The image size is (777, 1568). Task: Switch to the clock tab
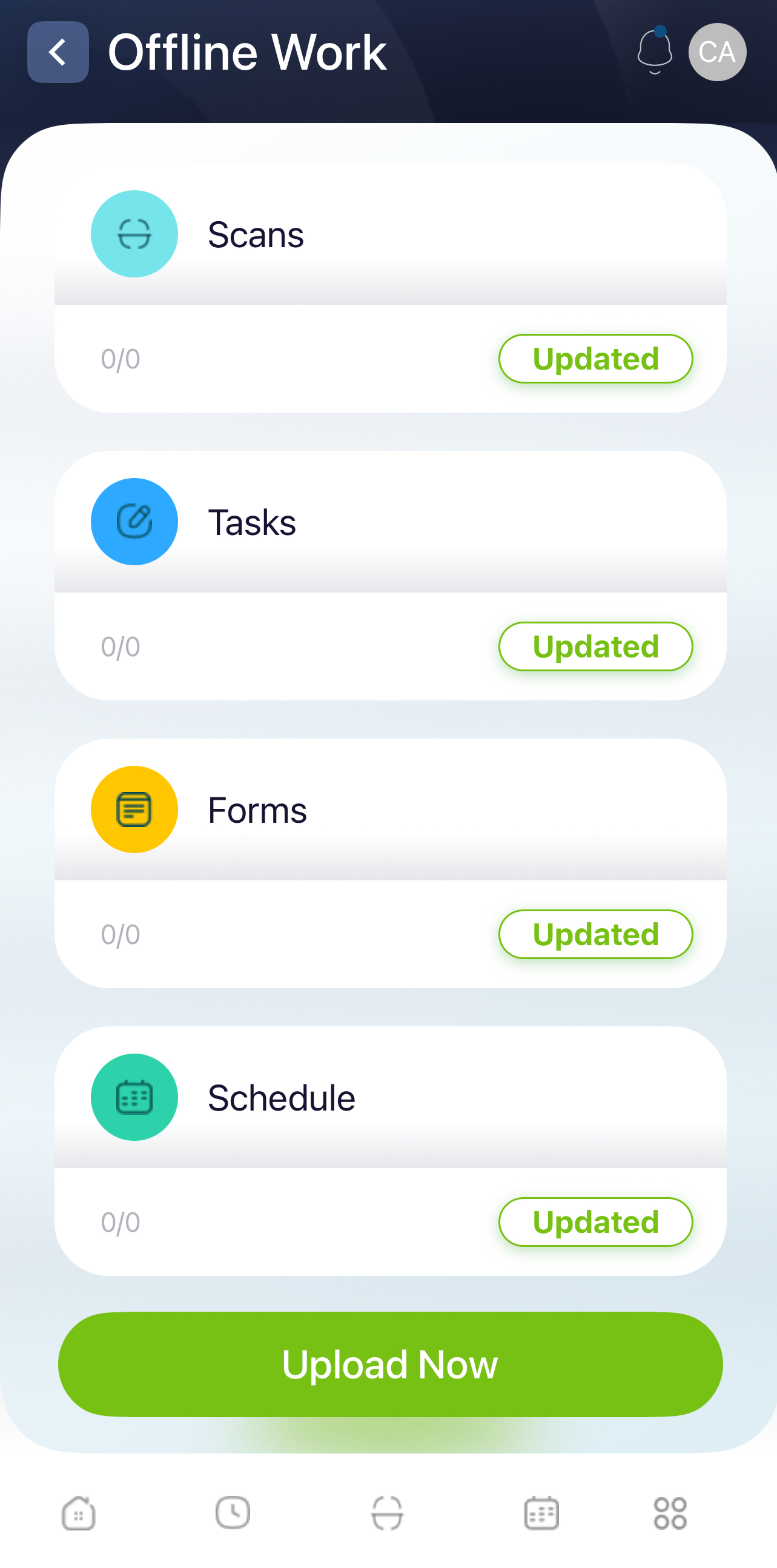(233, 1513)
